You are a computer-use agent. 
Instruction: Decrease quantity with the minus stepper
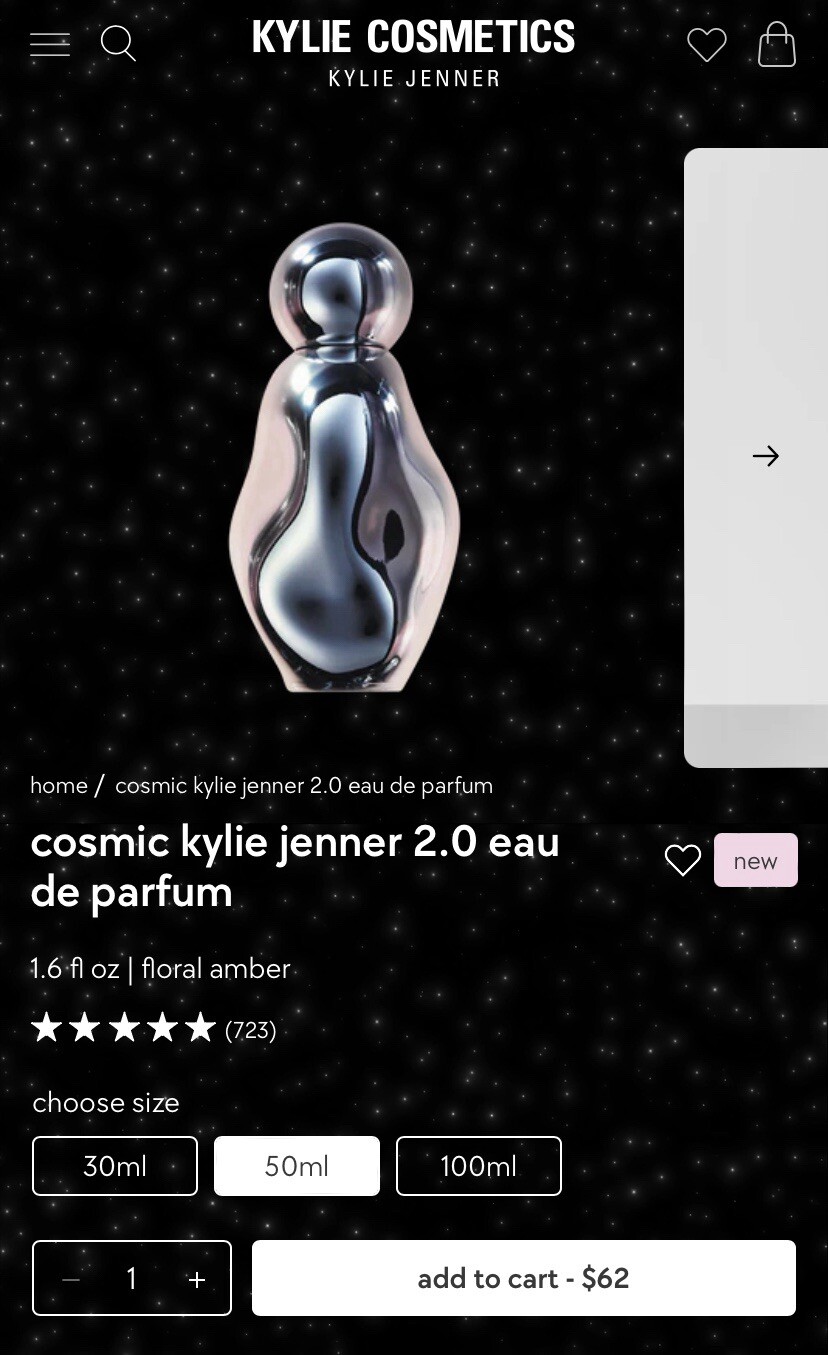point(70,1278)
